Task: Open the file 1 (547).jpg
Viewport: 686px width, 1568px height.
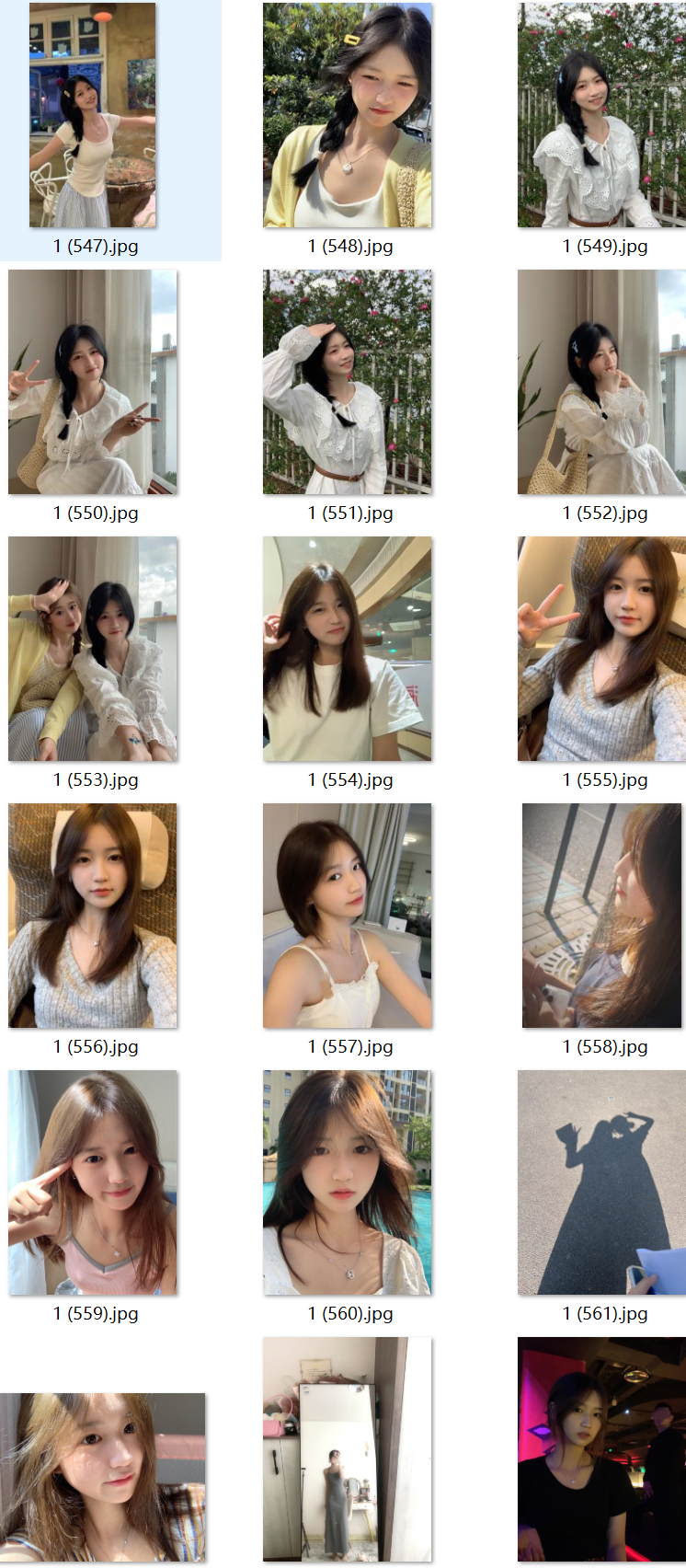Action: (93, 115)
